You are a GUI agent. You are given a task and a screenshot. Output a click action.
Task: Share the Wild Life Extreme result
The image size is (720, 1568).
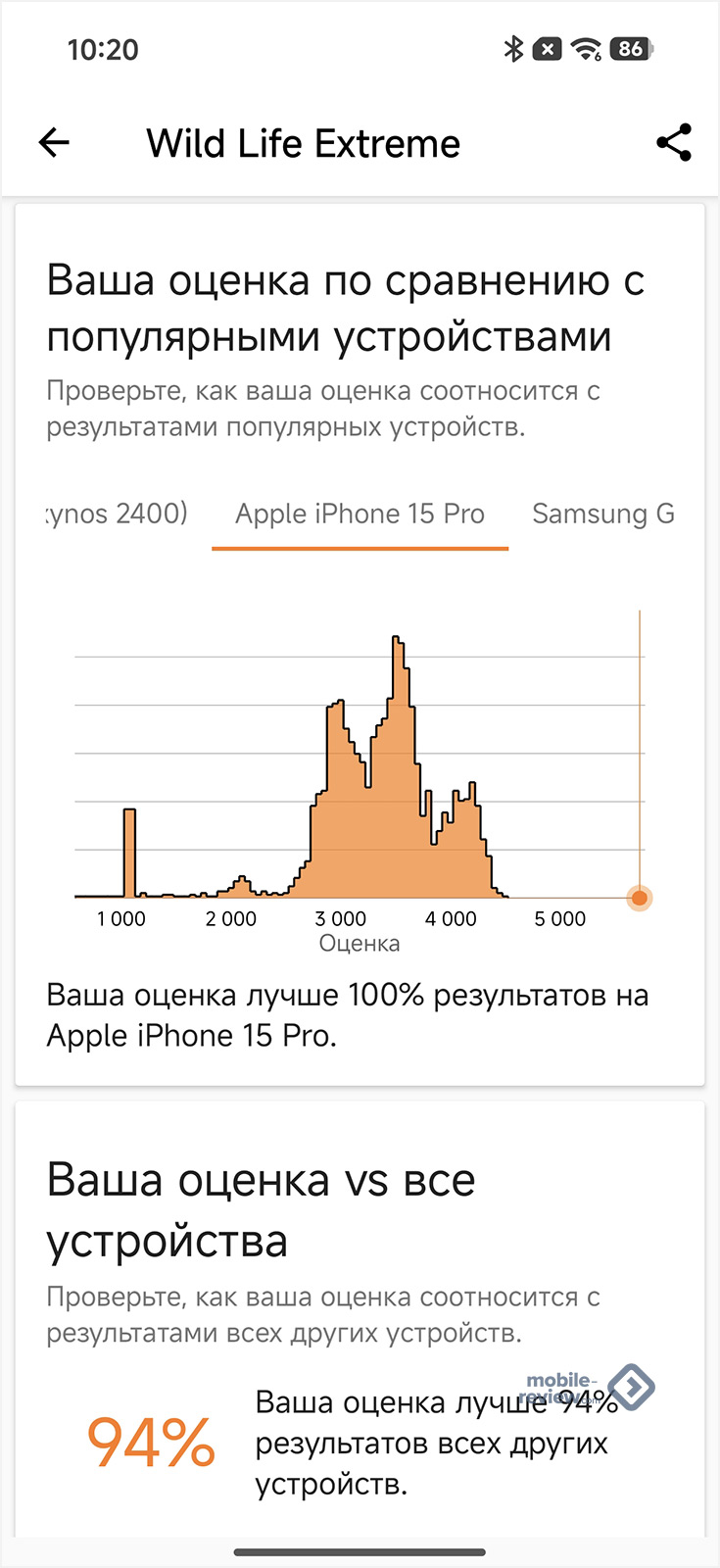674,143
